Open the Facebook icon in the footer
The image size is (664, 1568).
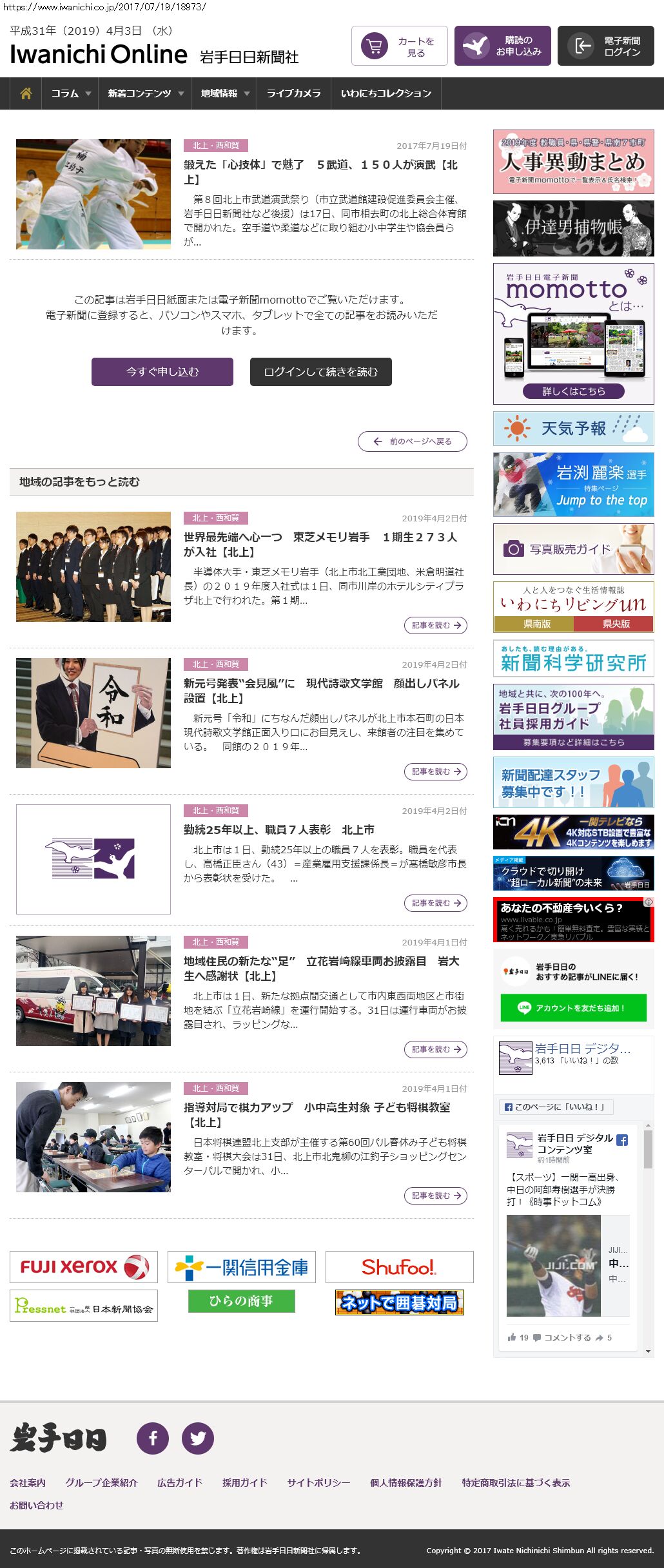[153, 1438]
